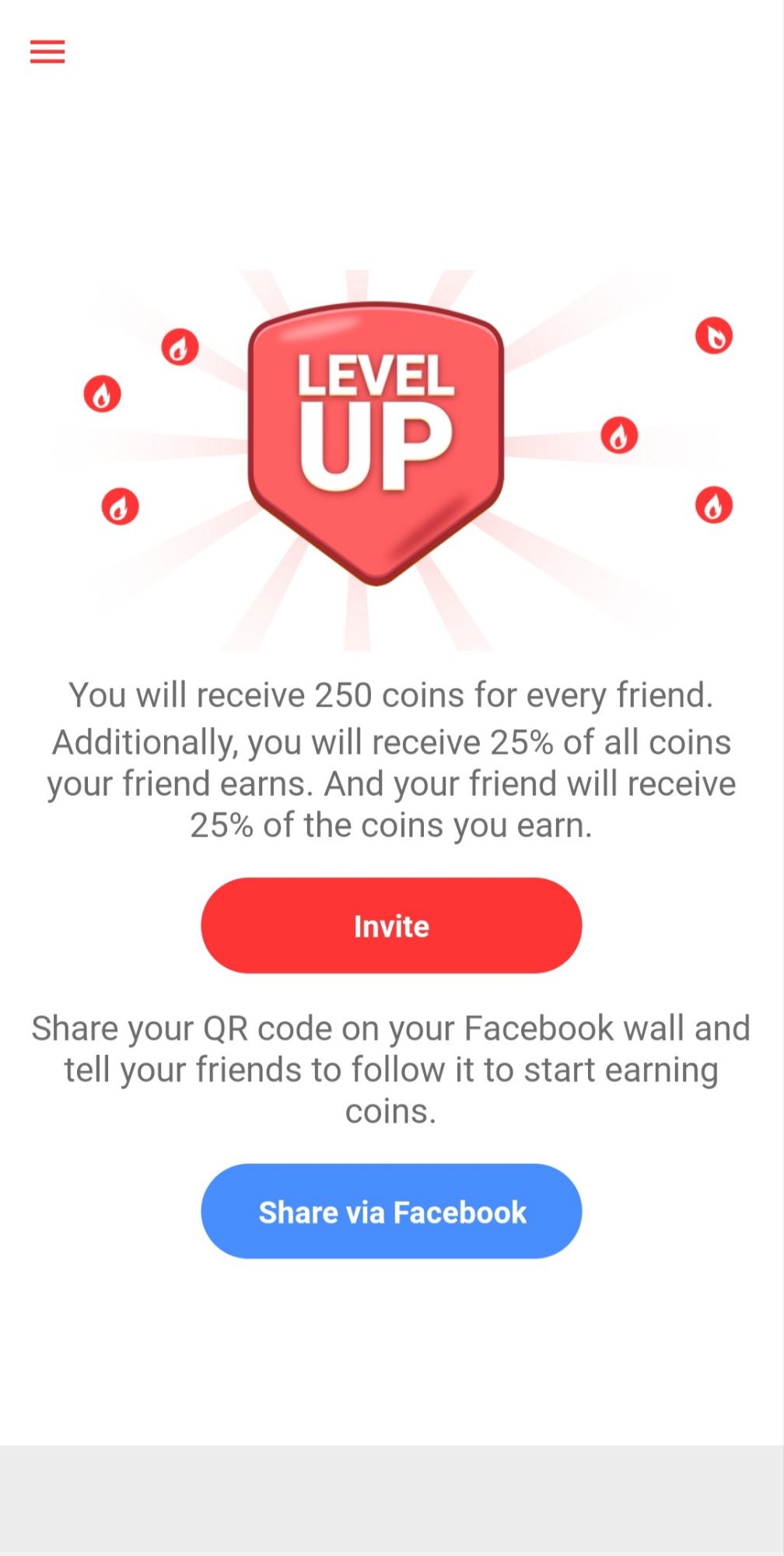Click the top-left flame icon
Image resolution: width=784 pixels, height=1556 pixels.
coord(180,349)
